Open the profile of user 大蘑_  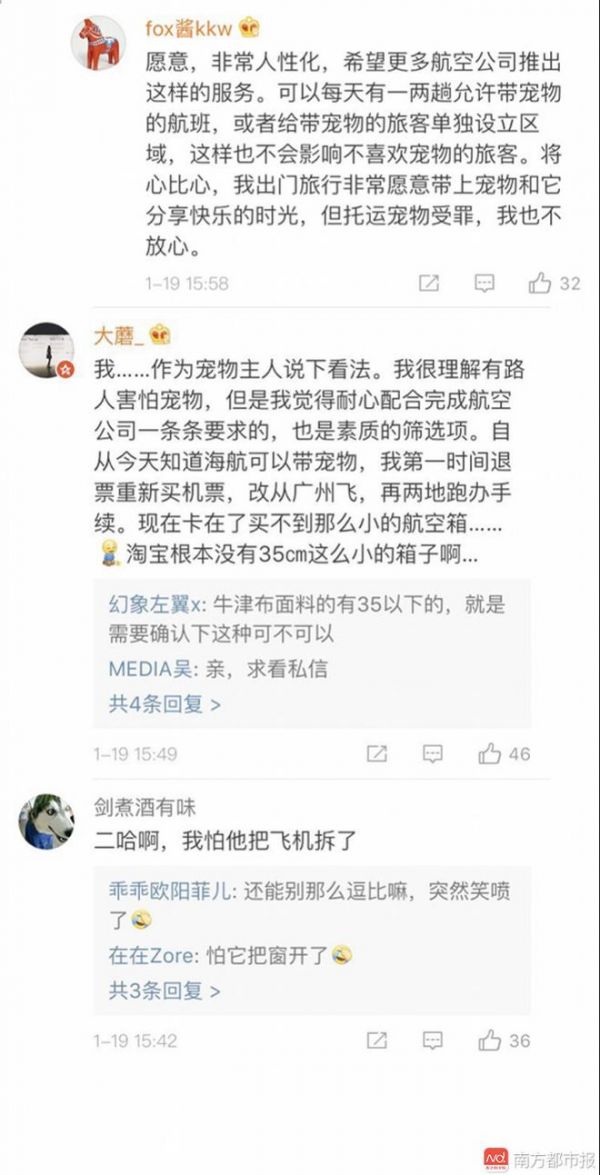tap(119, 336)
